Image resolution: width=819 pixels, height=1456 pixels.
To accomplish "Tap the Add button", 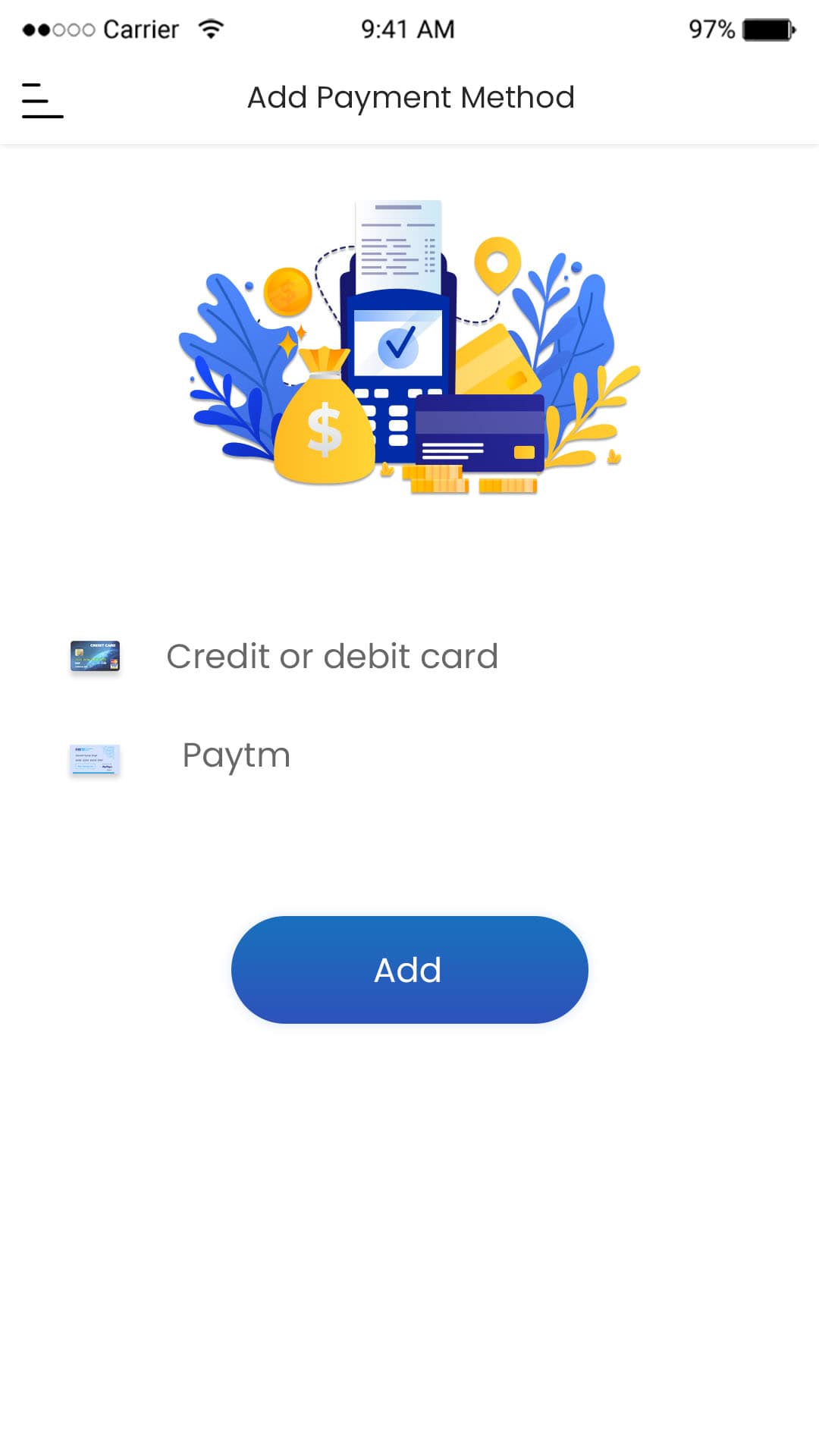I will click(409, 969).
